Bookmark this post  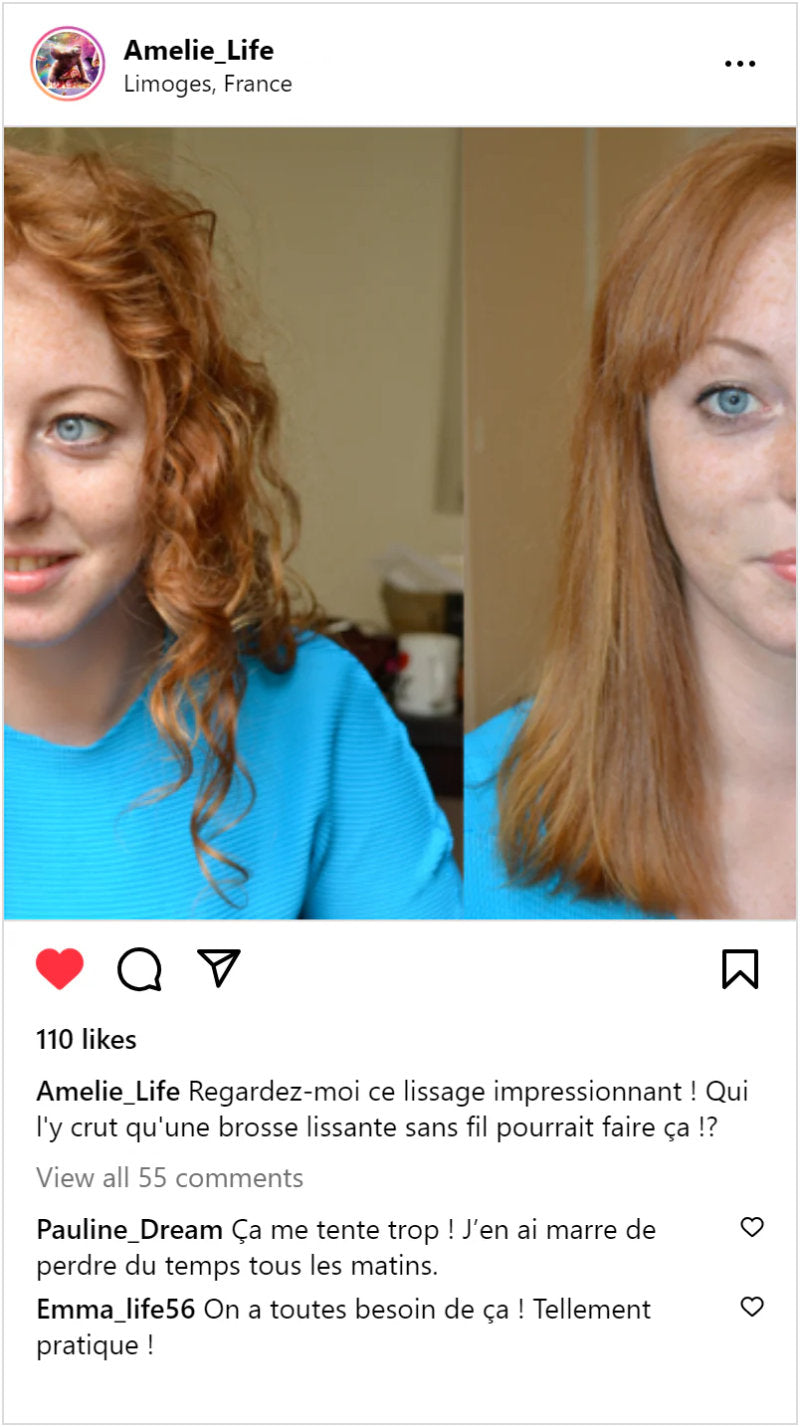740,968
